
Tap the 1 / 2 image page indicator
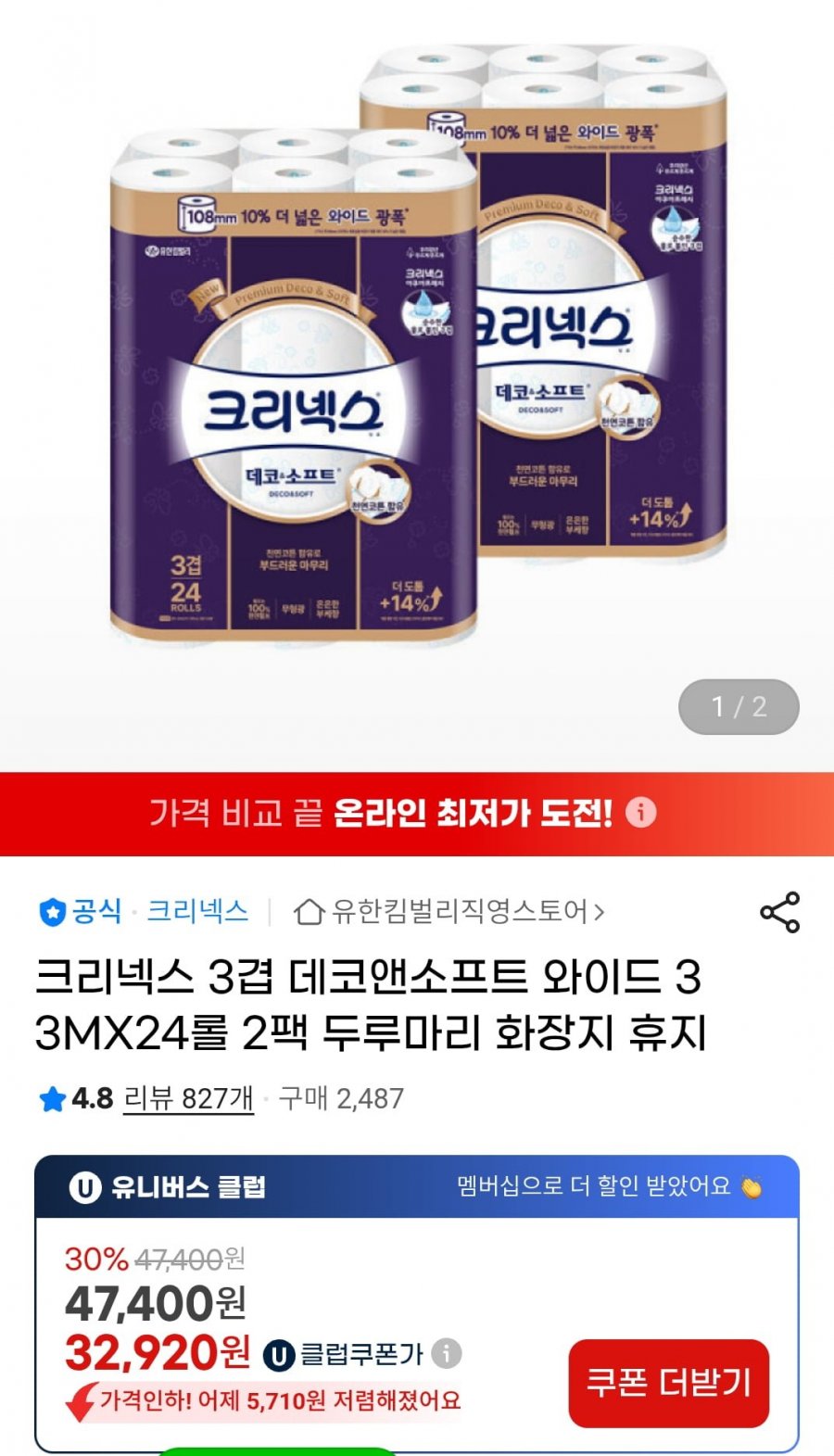point(739,707)
